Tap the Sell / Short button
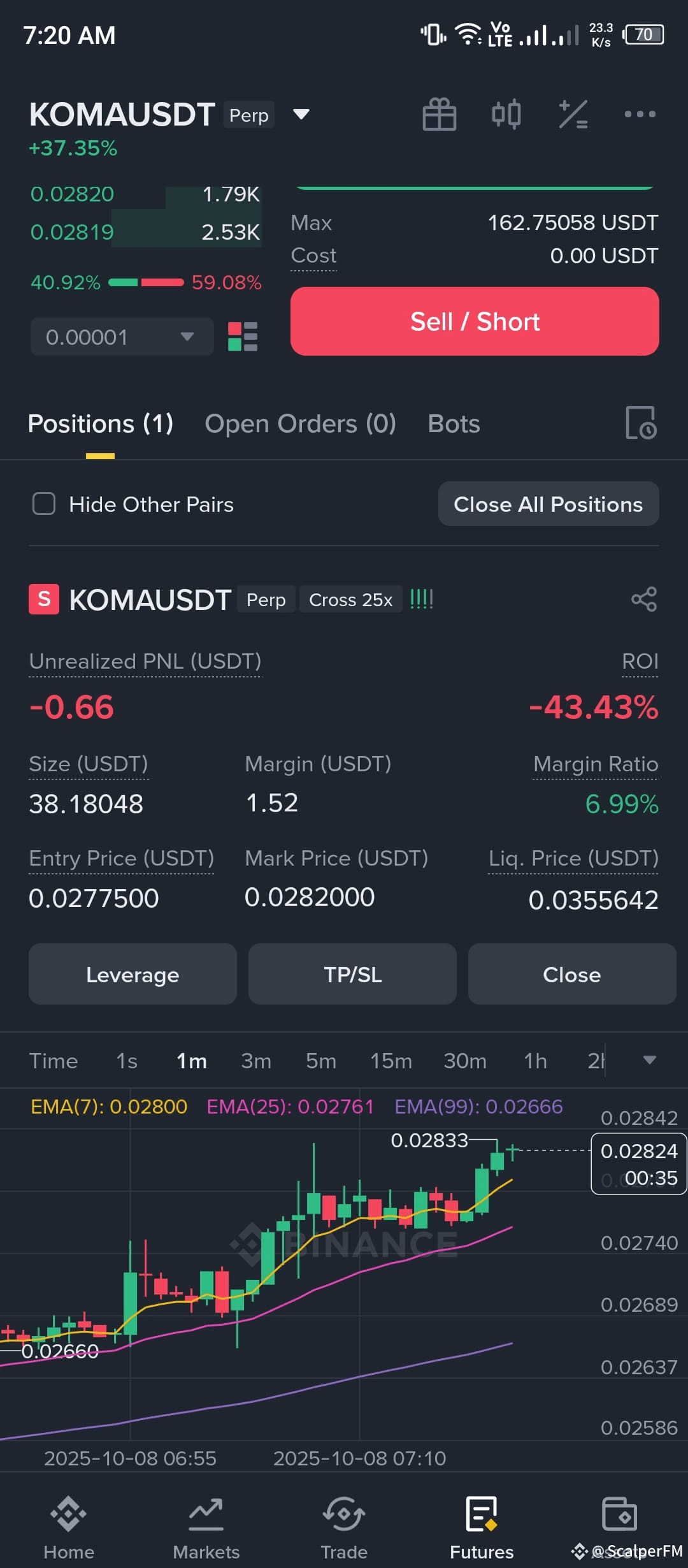688x1568 pixels. [x=475, y=321]
